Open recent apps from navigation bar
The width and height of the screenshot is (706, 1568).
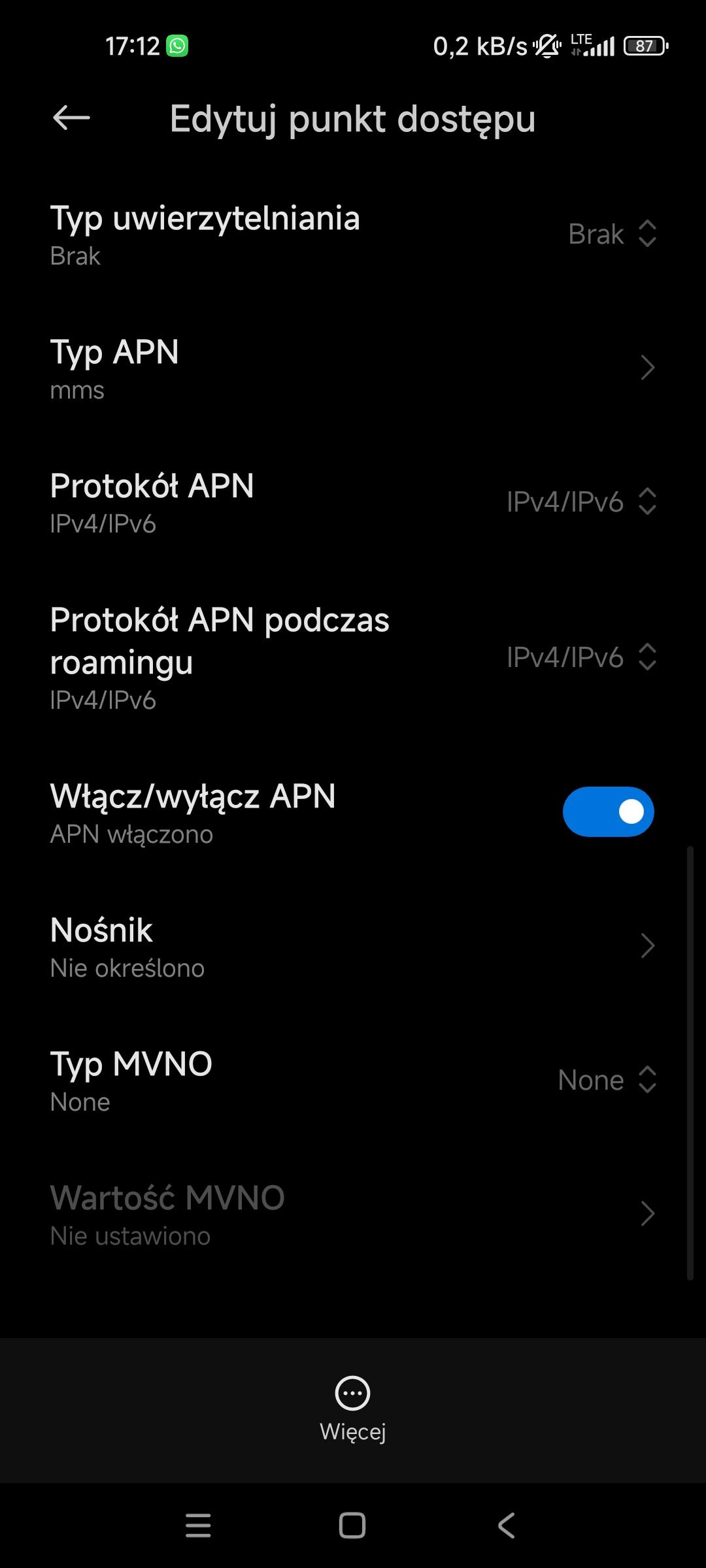[198, 1526]
